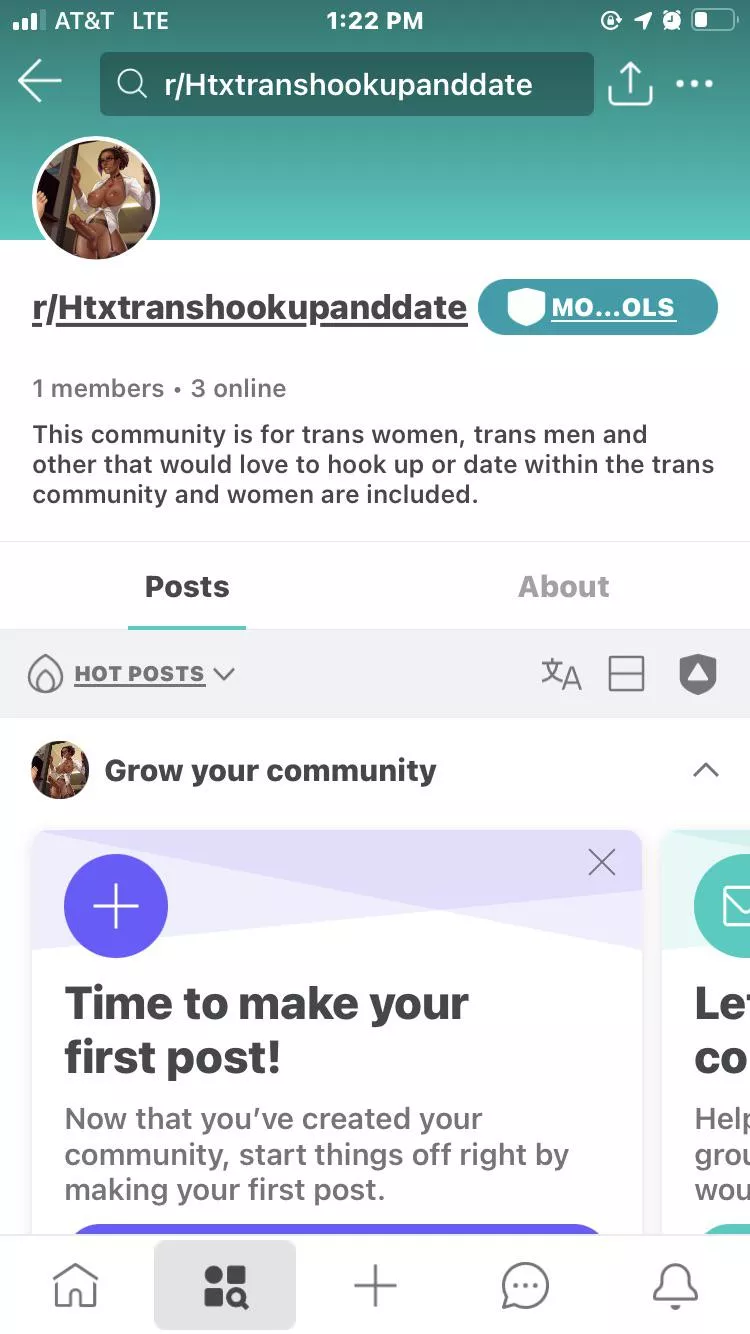Image resolution: width=750 pixels, height=1334 pixels.
Task: Go back using the top arrow
Action: tap(40, 82)
